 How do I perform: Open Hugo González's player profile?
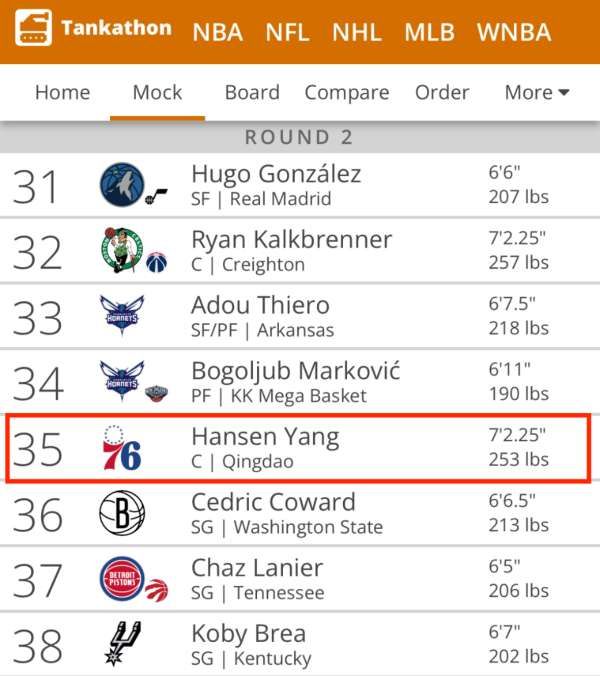[x=276, y=175]
